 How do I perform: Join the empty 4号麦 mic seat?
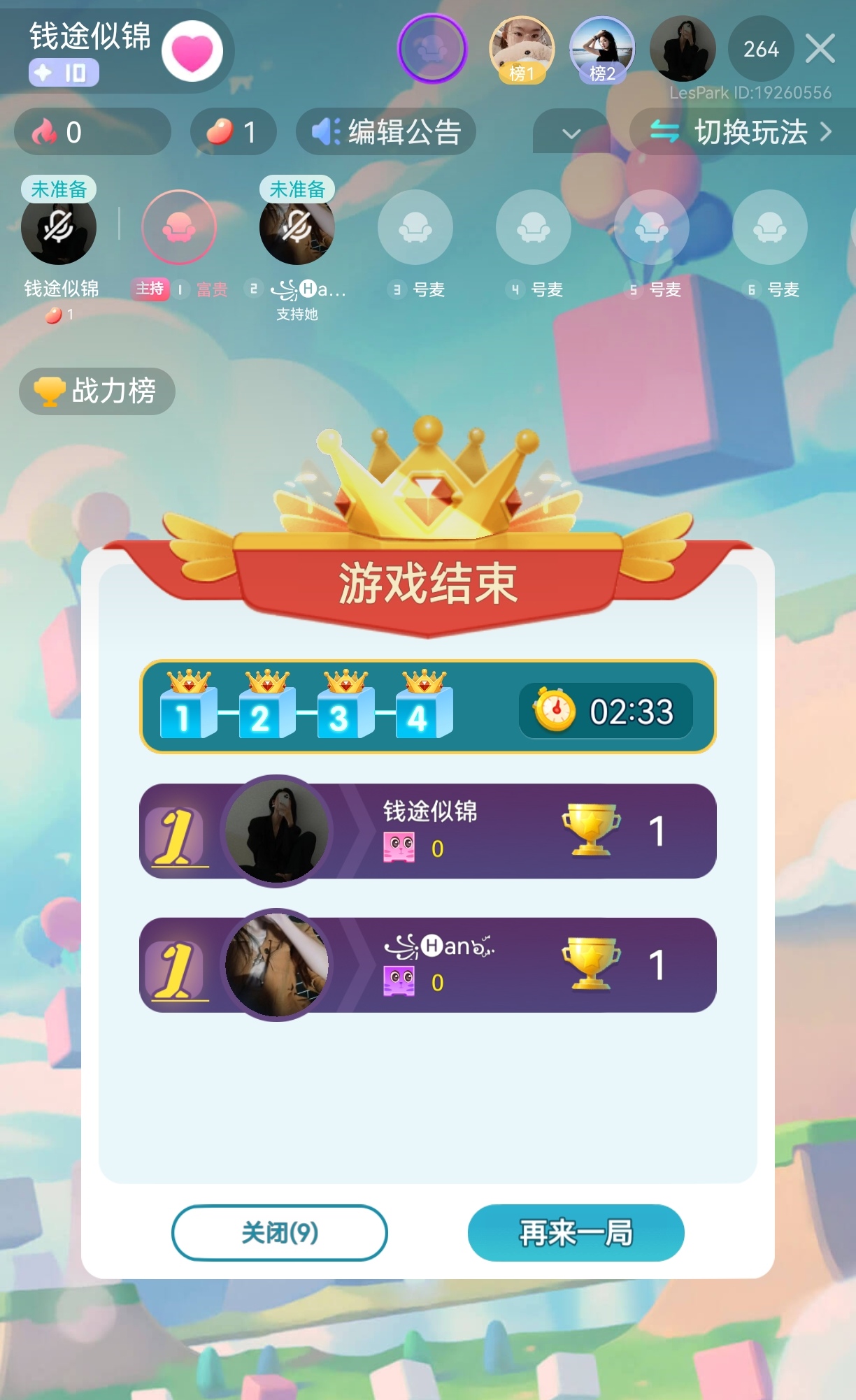534,227
